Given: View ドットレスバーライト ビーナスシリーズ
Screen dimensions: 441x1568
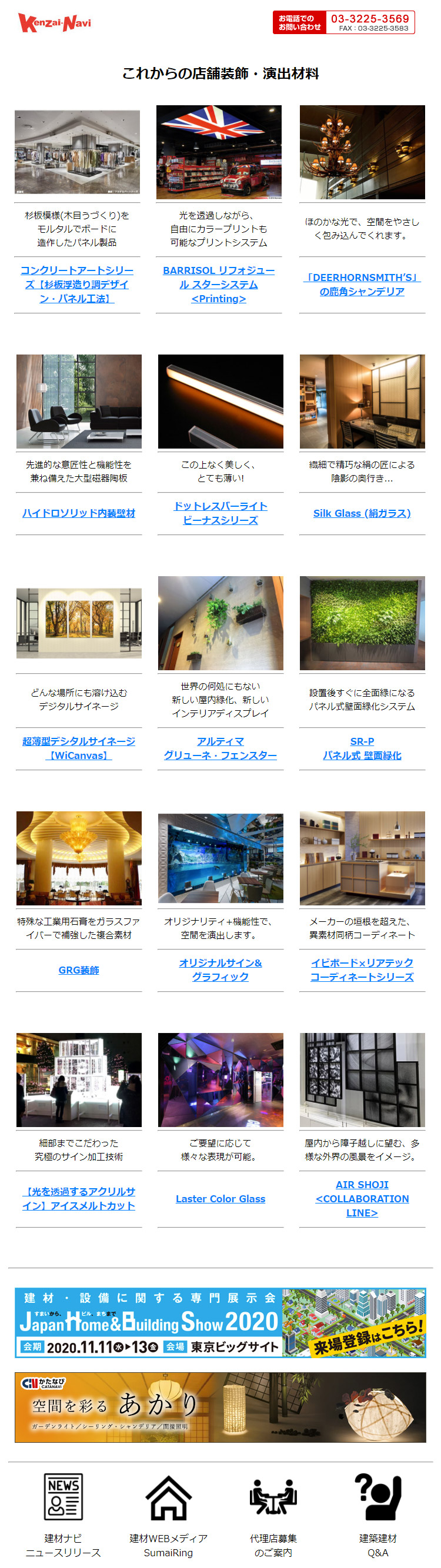Looking at the screenshot, I should (x=220, y=513).
